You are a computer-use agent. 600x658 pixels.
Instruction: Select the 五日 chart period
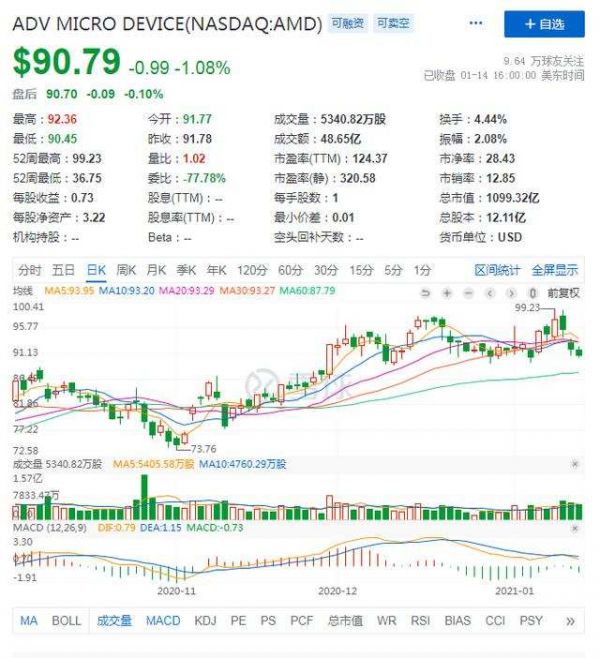pos(63,270)
